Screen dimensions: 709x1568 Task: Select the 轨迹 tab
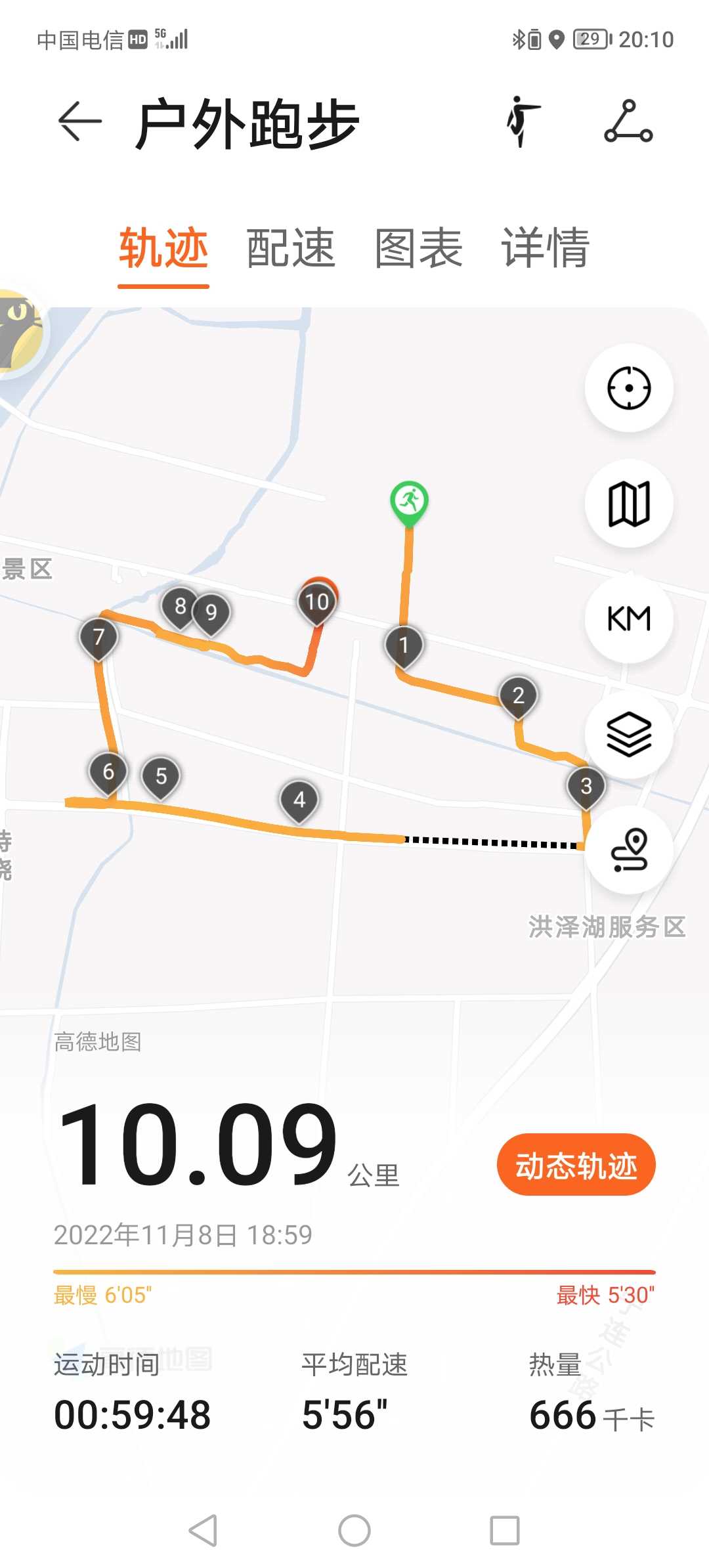pyautogui.click(x=163, y=248)
